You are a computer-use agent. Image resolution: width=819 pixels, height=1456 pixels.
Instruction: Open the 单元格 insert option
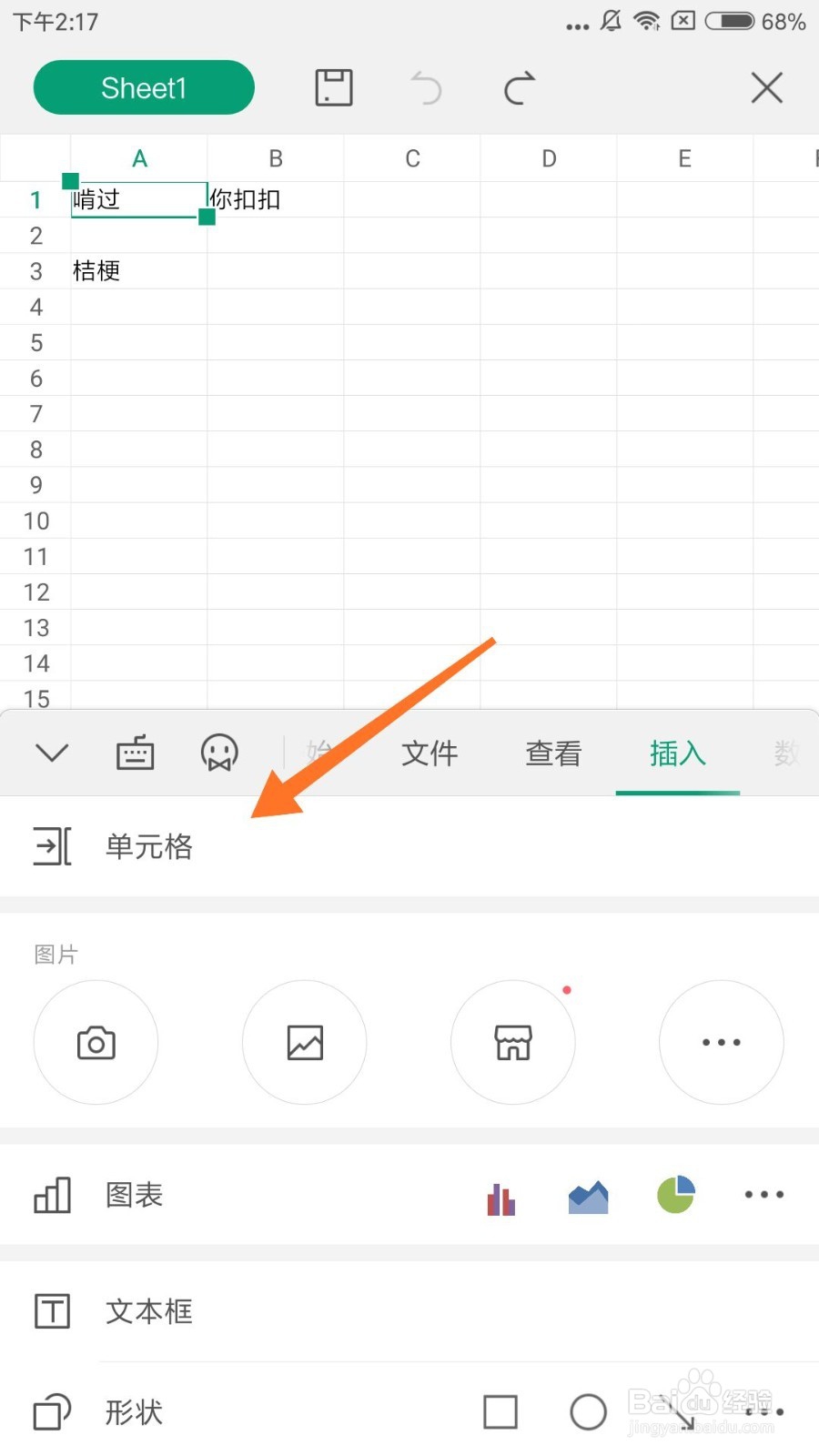[x=147, y=846]
